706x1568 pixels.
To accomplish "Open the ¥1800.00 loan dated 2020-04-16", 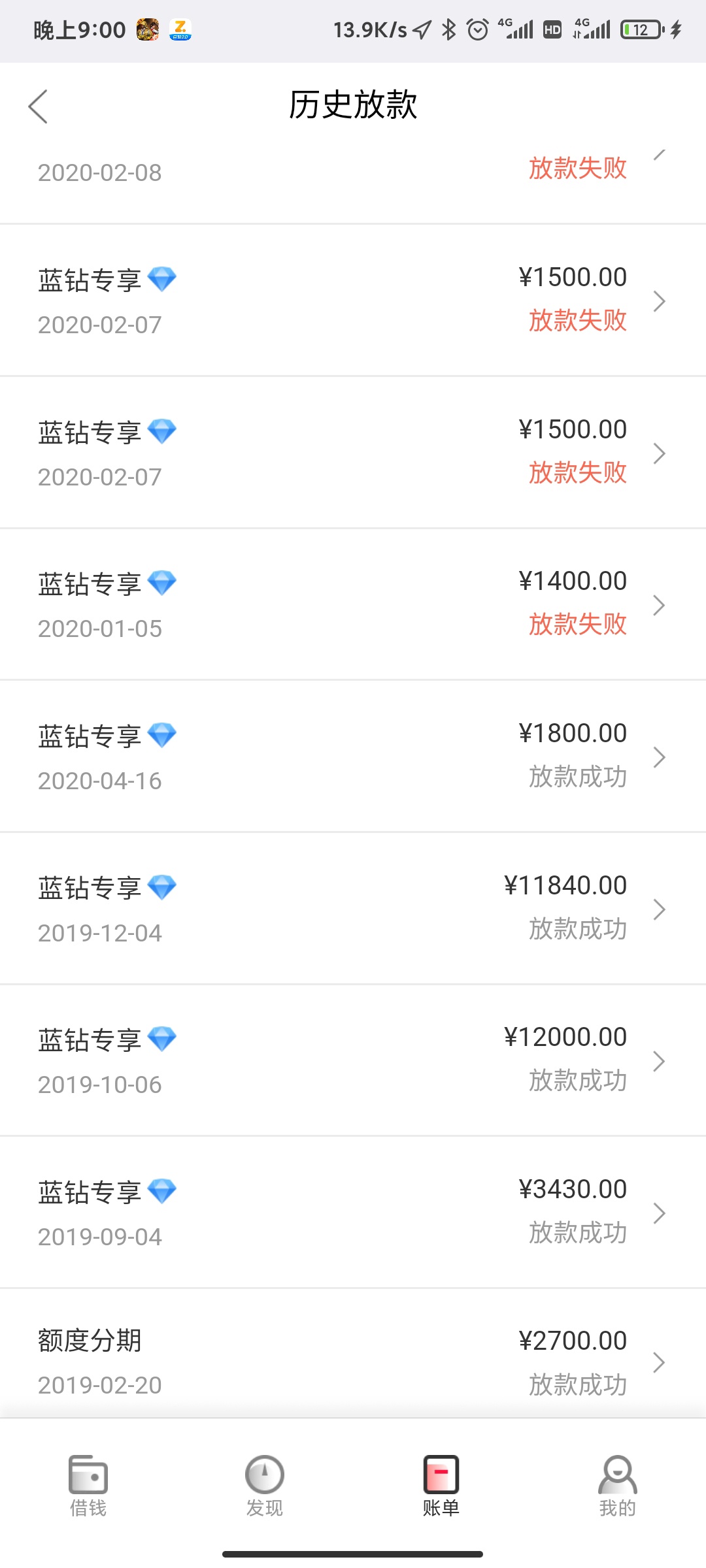I will 353,757.
